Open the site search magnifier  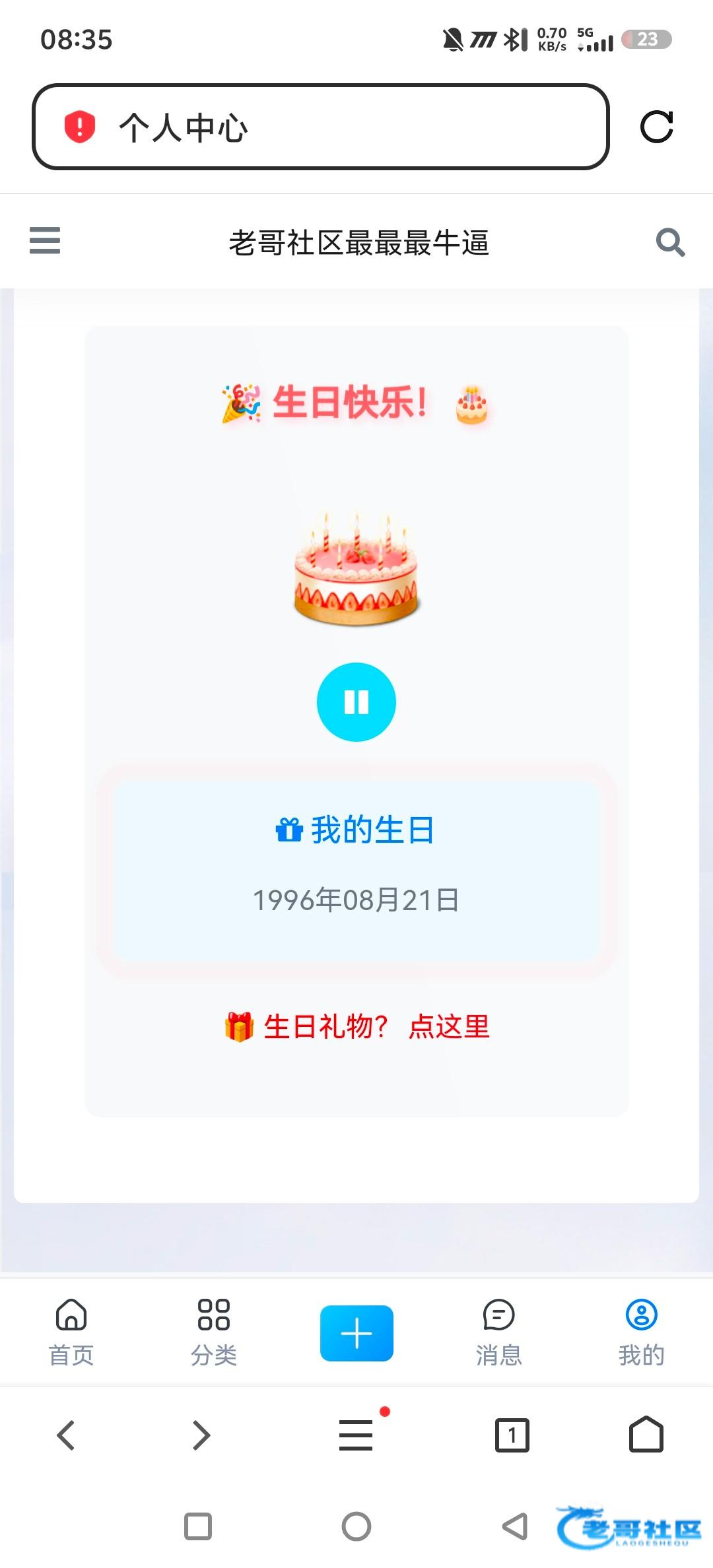pyautogui.click(x=670, y=242)
